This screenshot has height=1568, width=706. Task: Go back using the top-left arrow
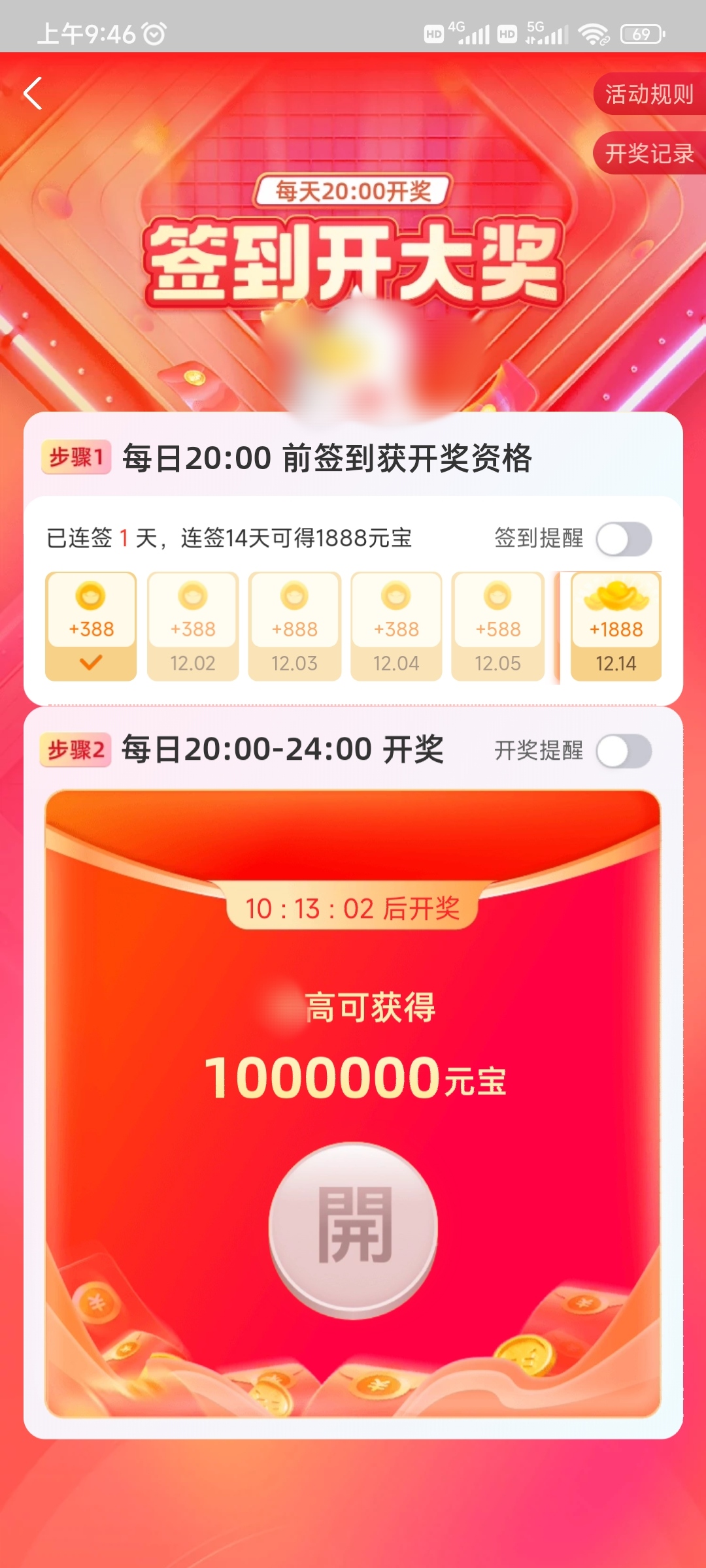33,93
